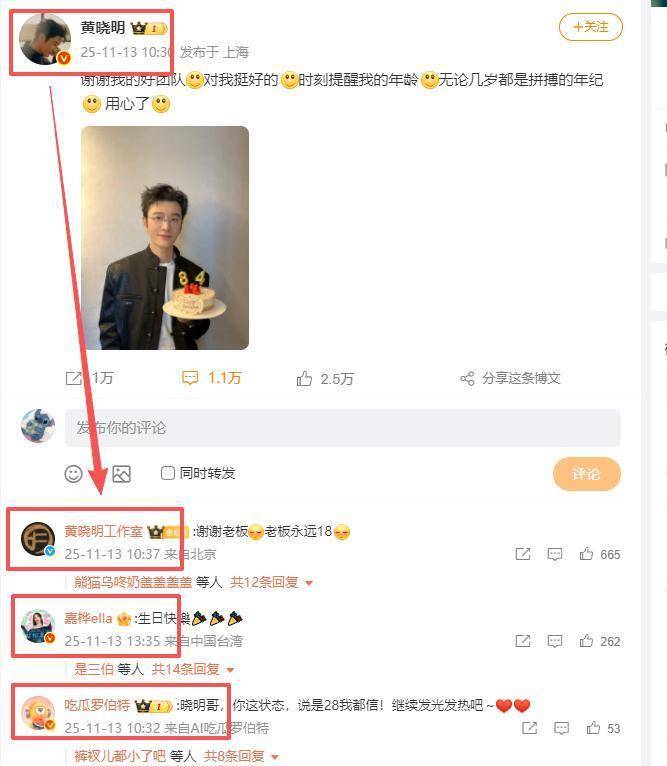Like 嘉桦ella's comment with 262 likes

[x=599, y=641]
